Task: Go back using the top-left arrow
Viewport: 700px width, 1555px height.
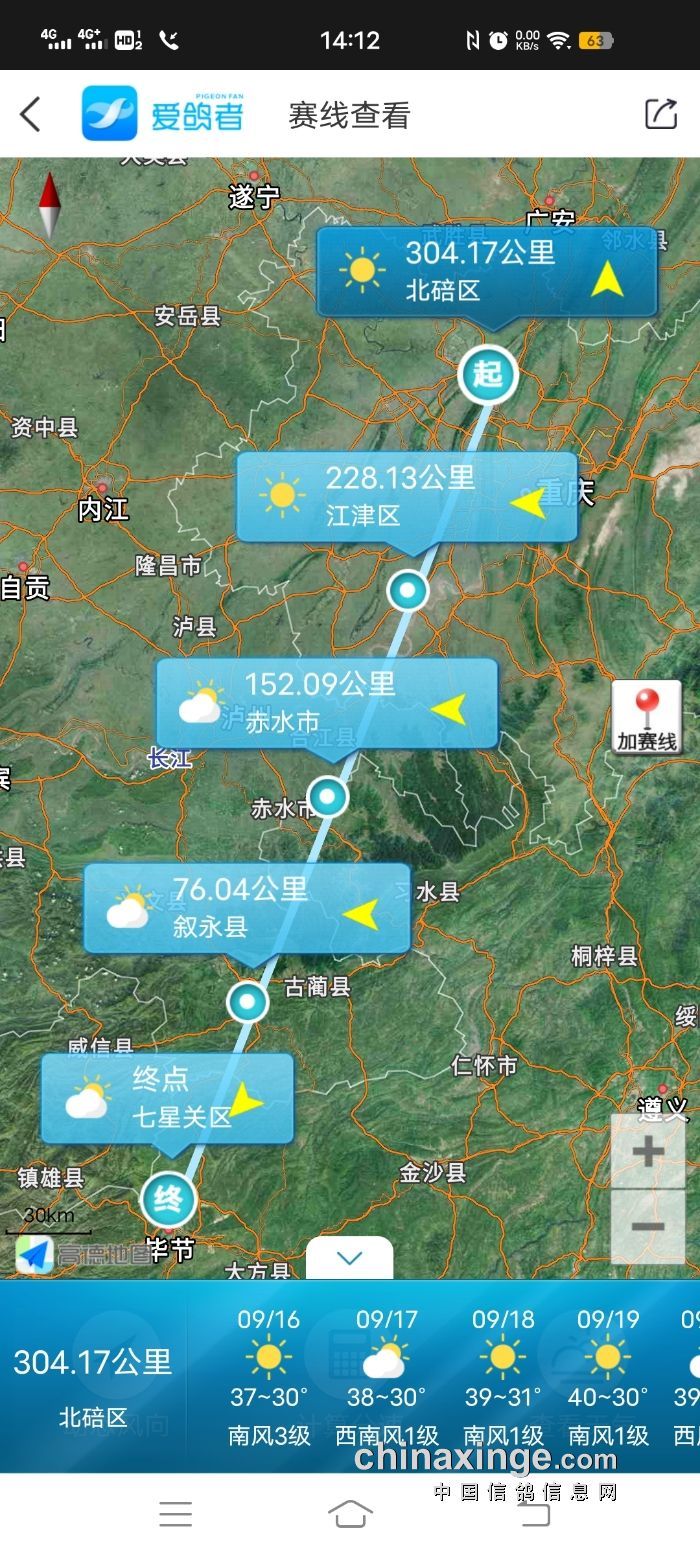Action: [x=31, y=114]
